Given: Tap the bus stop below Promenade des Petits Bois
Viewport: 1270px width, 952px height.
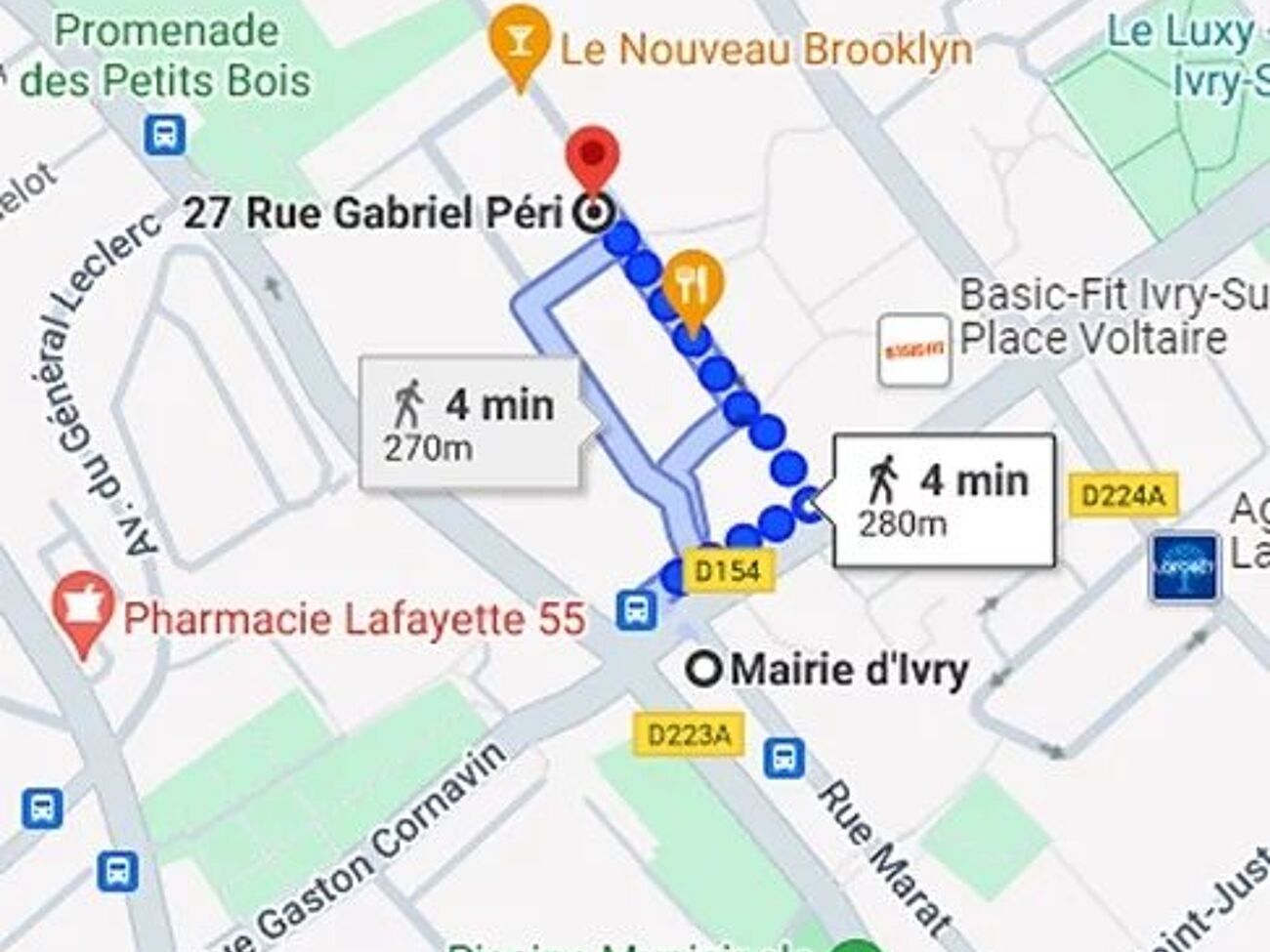Looking at the screenshot, I should [164, 135].
